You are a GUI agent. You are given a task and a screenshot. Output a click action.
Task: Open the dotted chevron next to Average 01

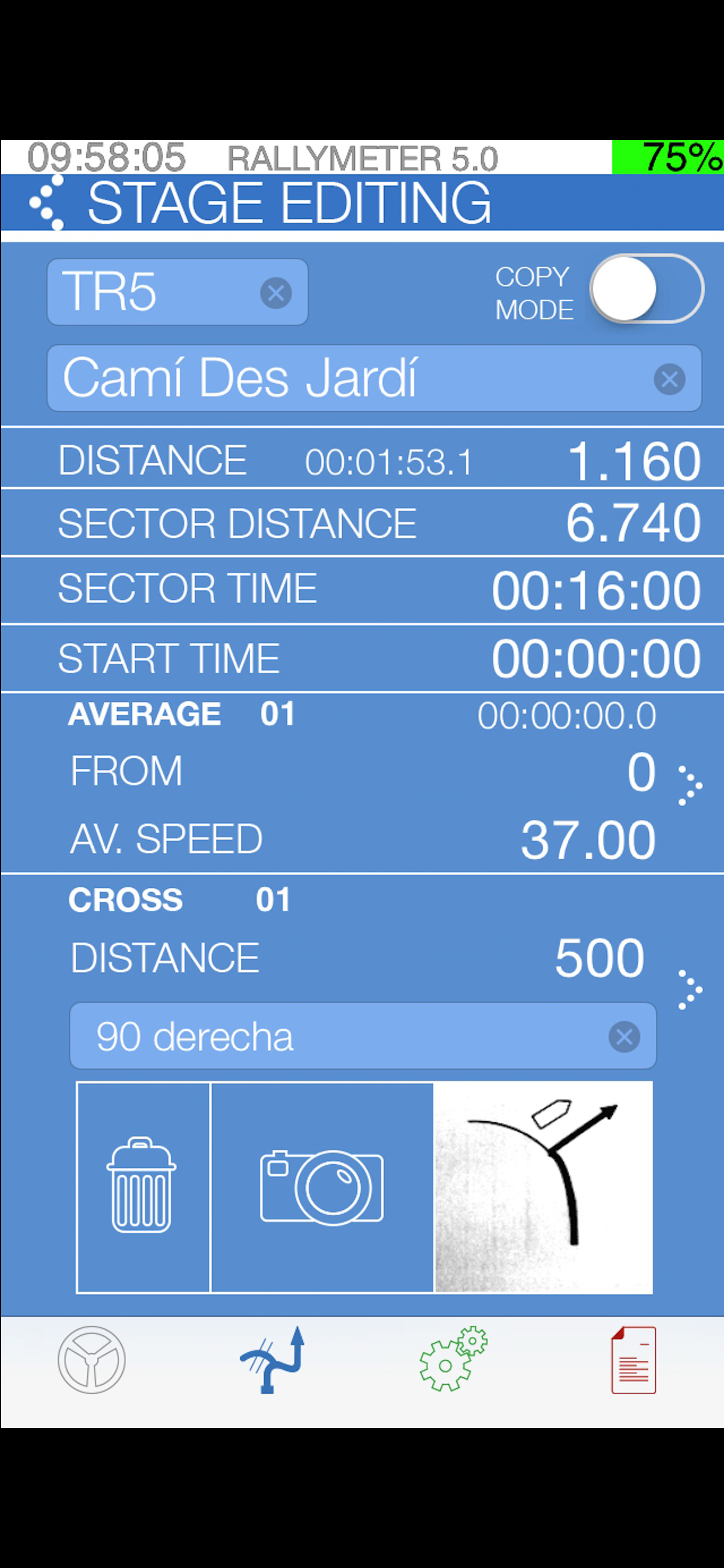pos(690,785)
